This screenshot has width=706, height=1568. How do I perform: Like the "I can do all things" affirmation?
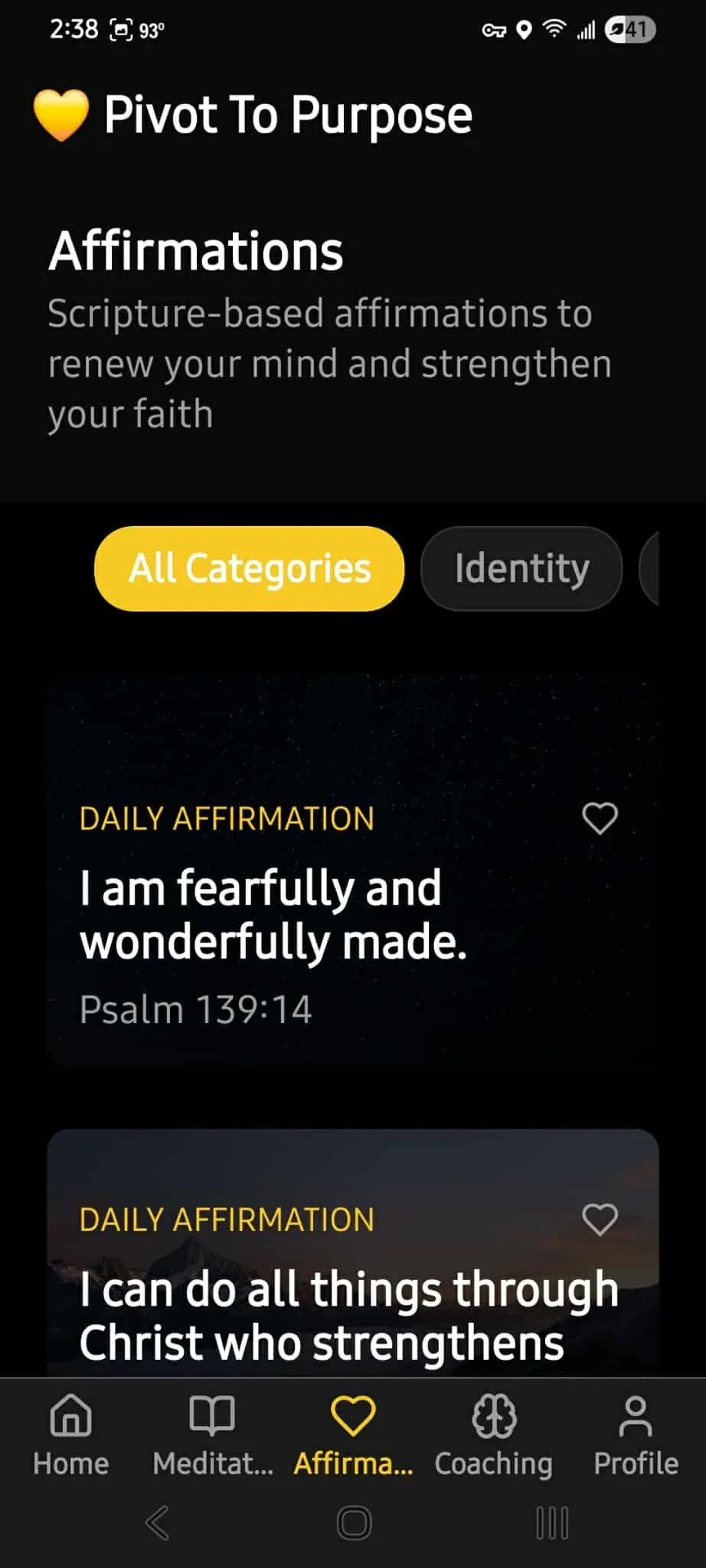[600, 1220]
